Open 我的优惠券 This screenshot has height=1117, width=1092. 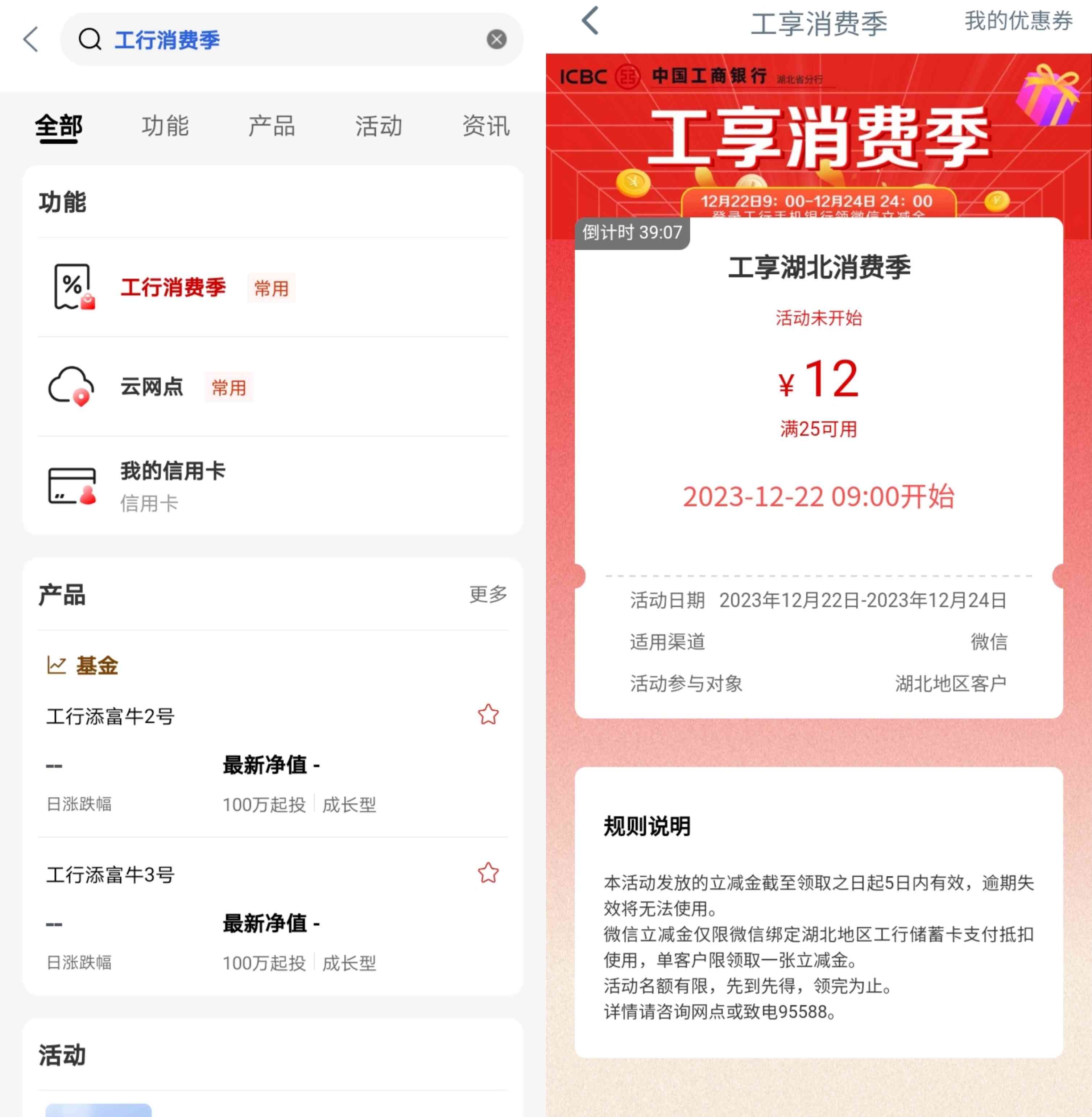(1018, 21)
